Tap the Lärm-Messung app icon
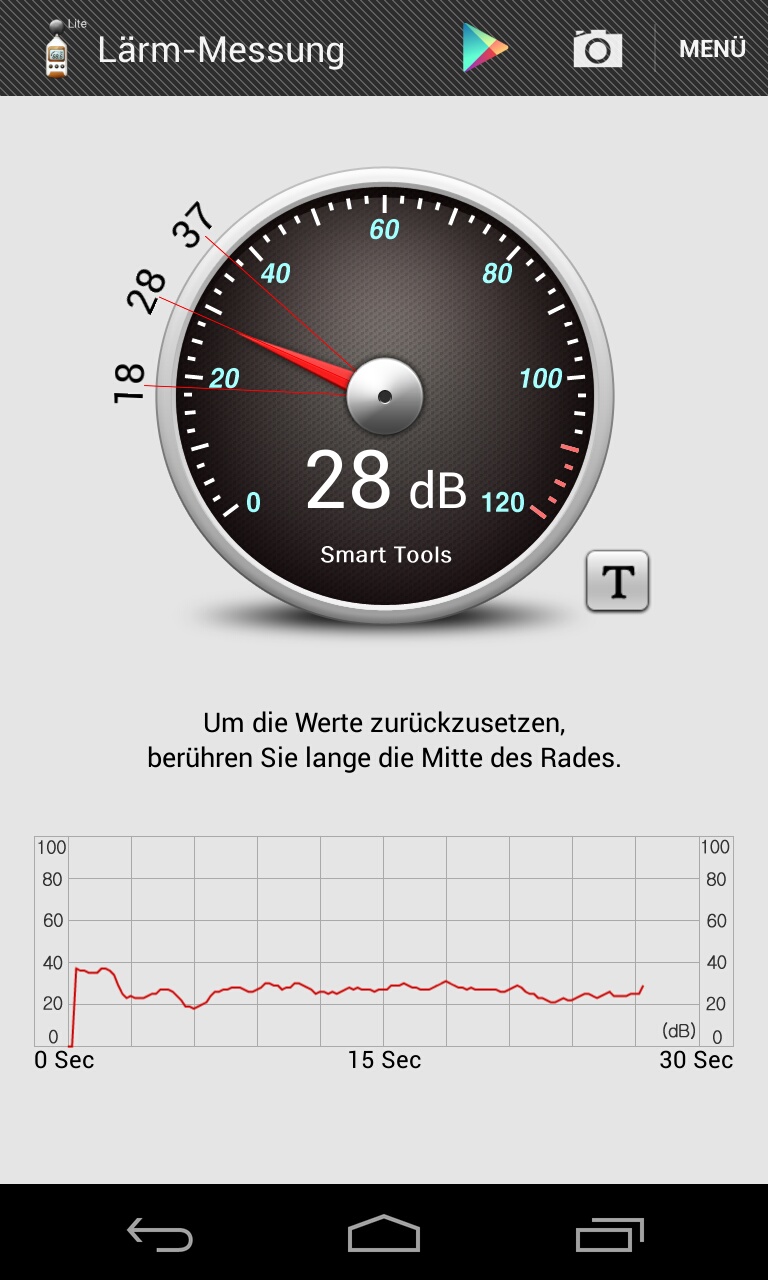The width and height of the screenshot is (768, 1280). tap(59, 50)
